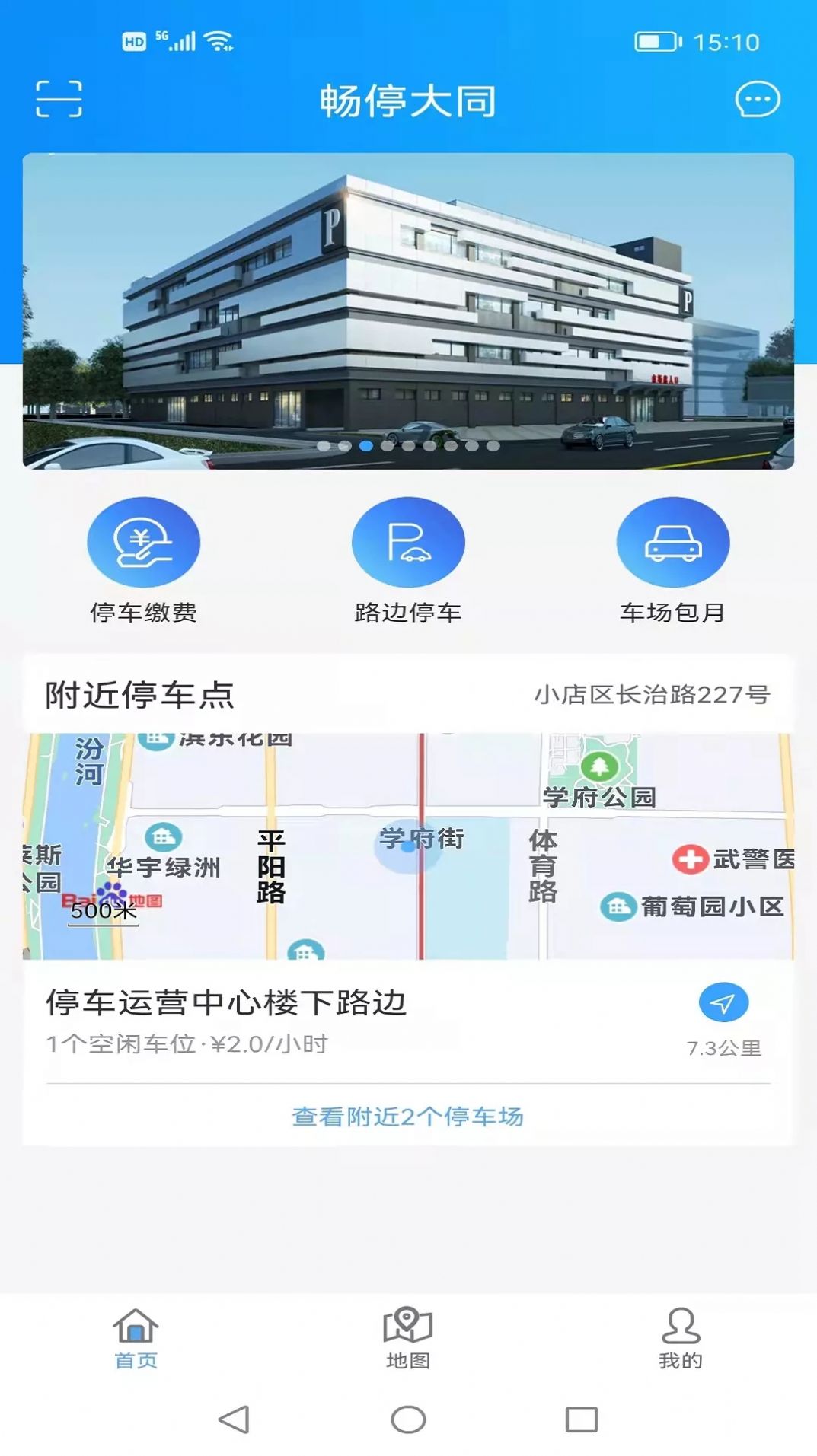Select the 停车缴费 parking payment icon
The width and height of the screenshot is (817, 1456).
(142, 541)
